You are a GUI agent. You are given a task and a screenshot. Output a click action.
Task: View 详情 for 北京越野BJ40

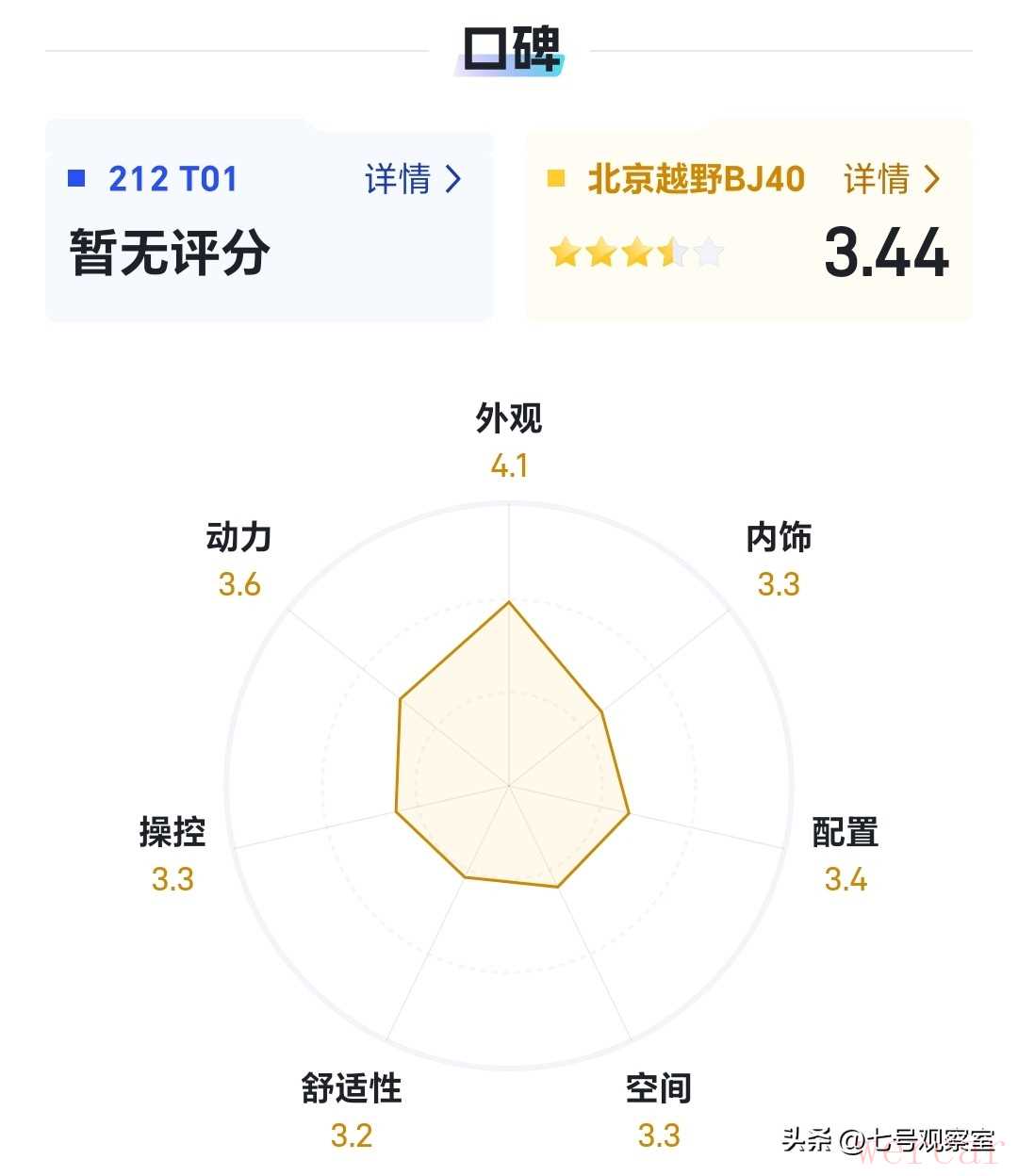coord(891,178)
